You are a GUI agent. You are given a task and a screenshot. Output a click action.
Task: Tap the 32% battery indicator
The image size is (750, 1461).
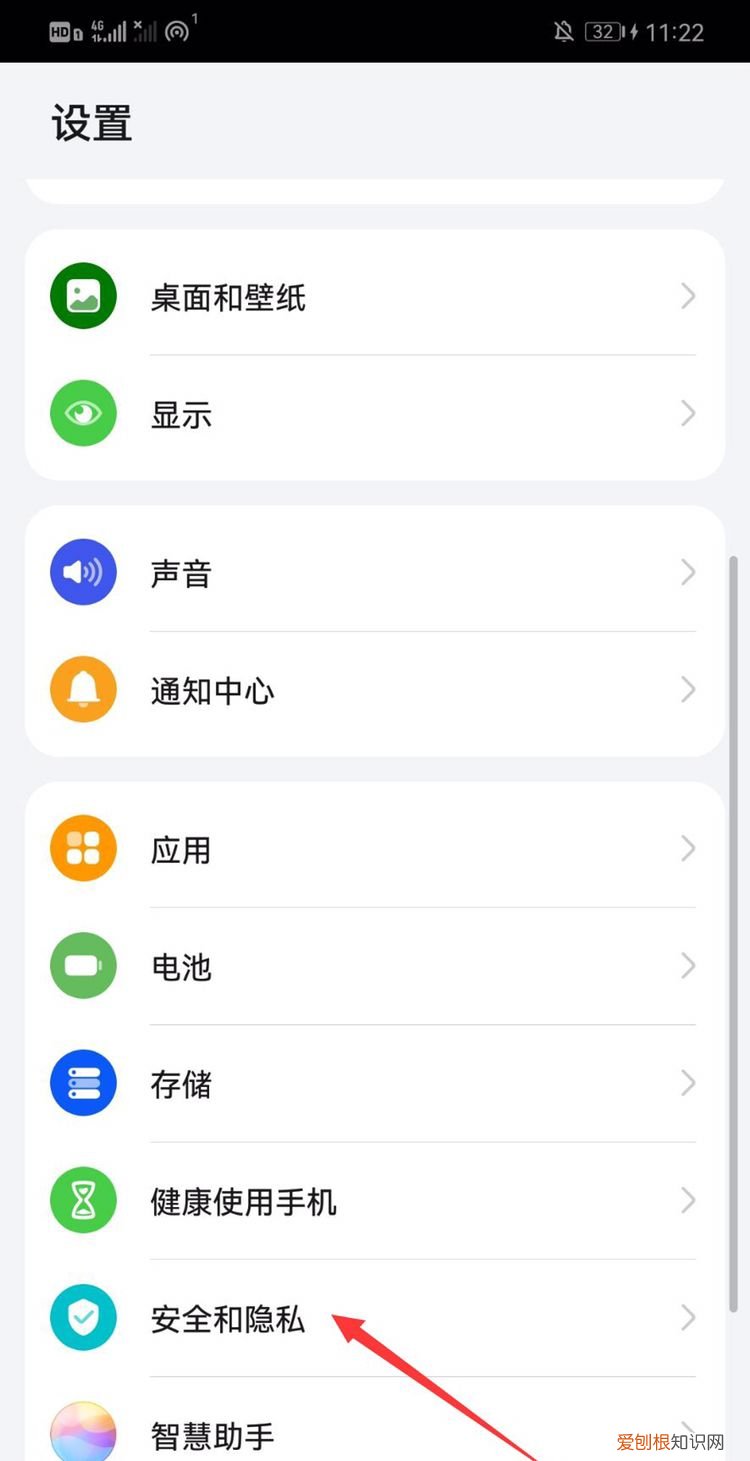603,31
